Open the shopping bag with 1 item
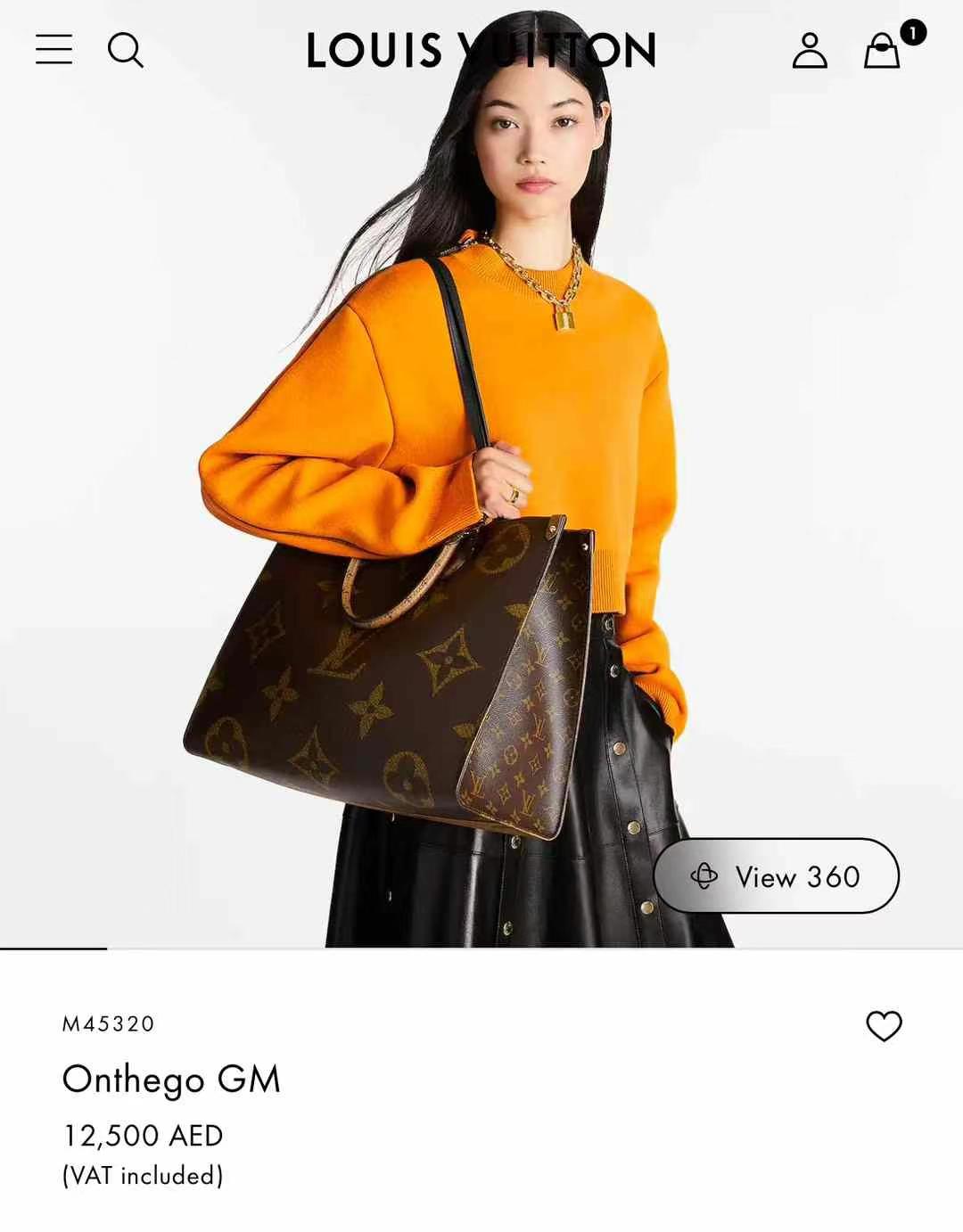Screen dimensions: 963x1232 (x=883, y=51)
